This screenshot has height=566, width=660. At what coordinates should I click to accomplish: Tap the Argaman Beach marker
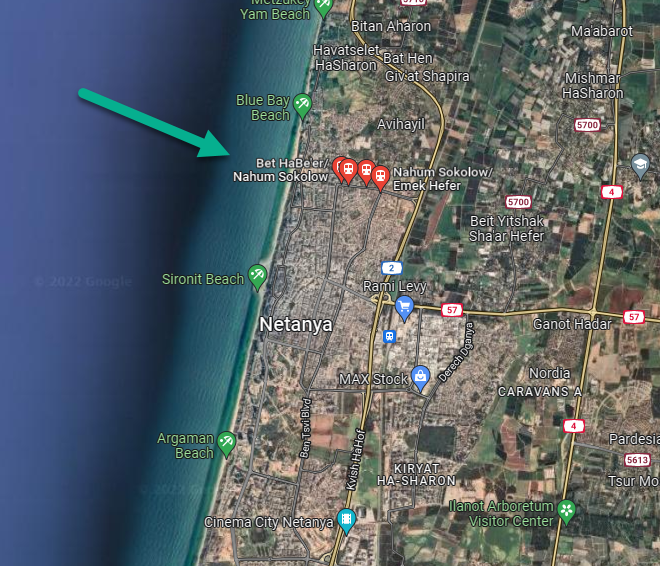pos(227,441)
